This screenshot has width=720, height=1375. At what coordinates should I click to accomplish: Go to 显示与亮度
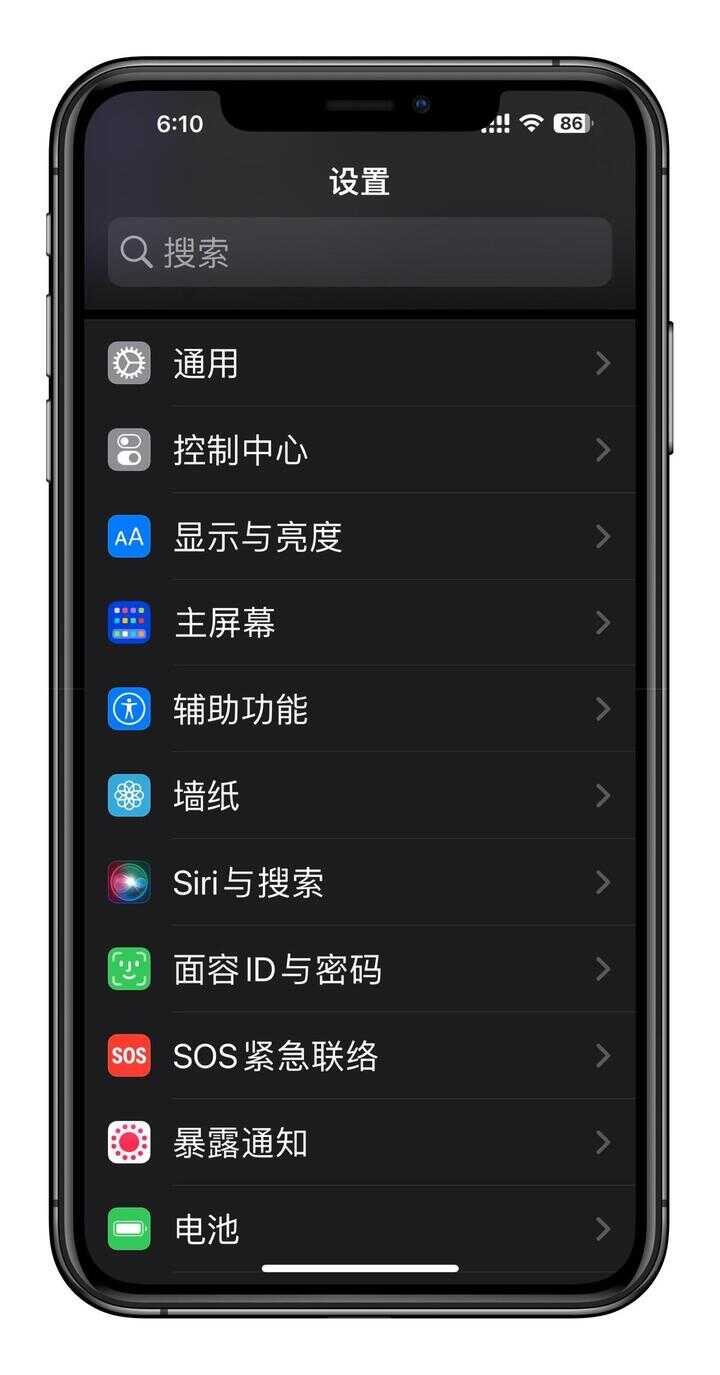(360, 537)
